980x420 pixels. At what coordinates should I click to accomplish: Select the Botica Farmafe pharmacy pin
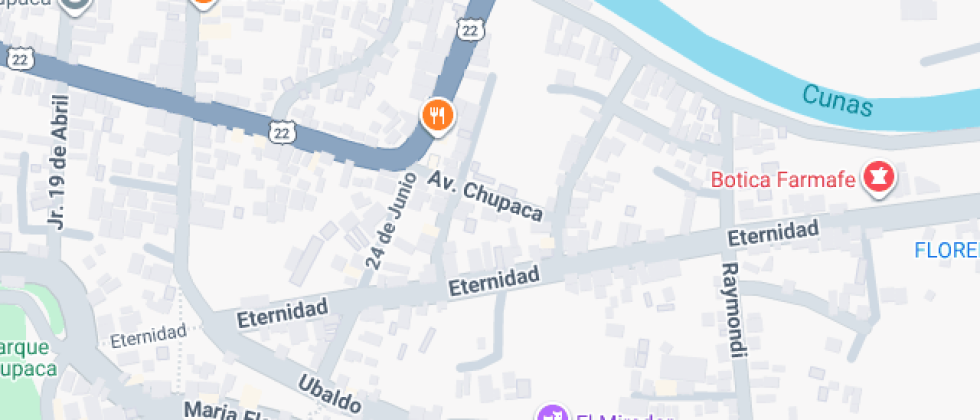click(880, 179)
